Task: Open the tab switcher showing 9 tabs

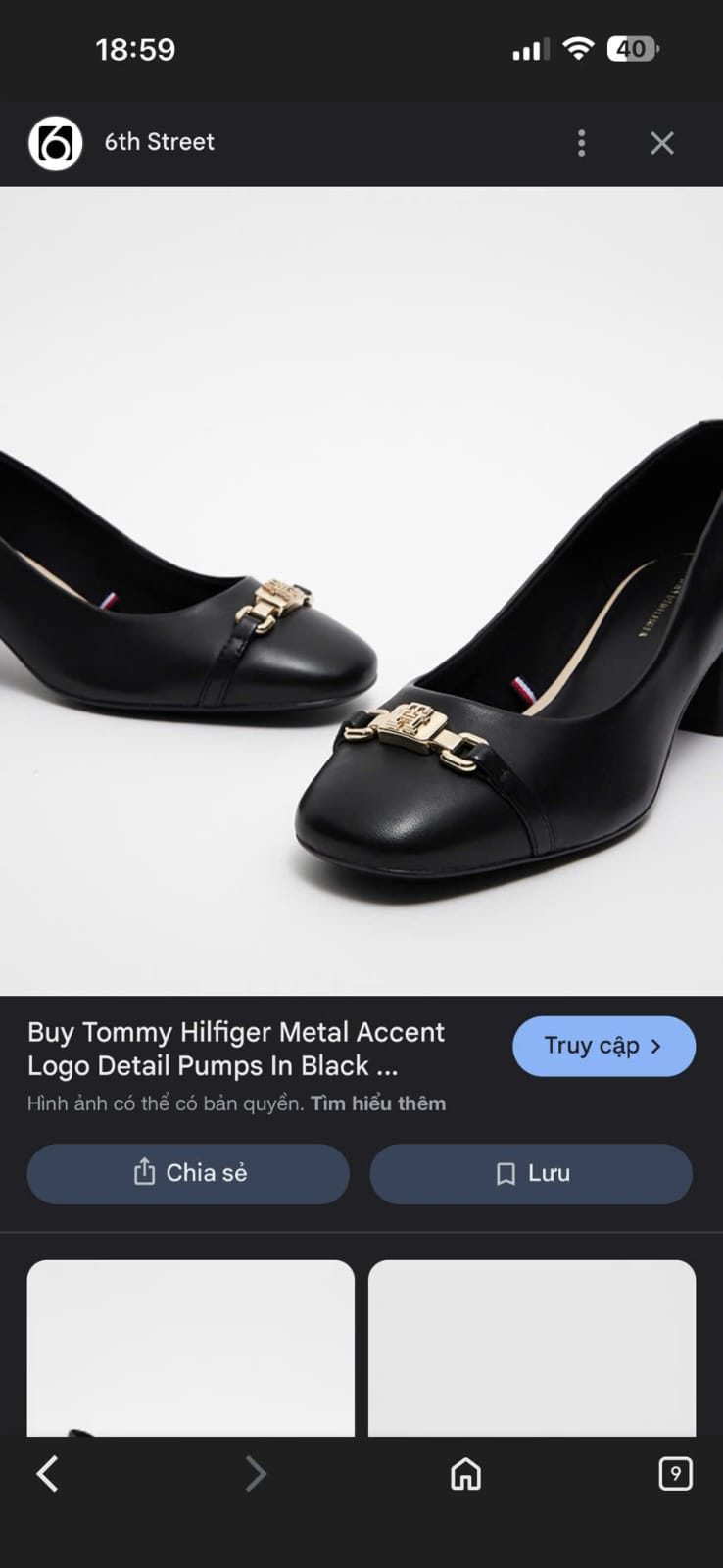Action: point(675,1473)
